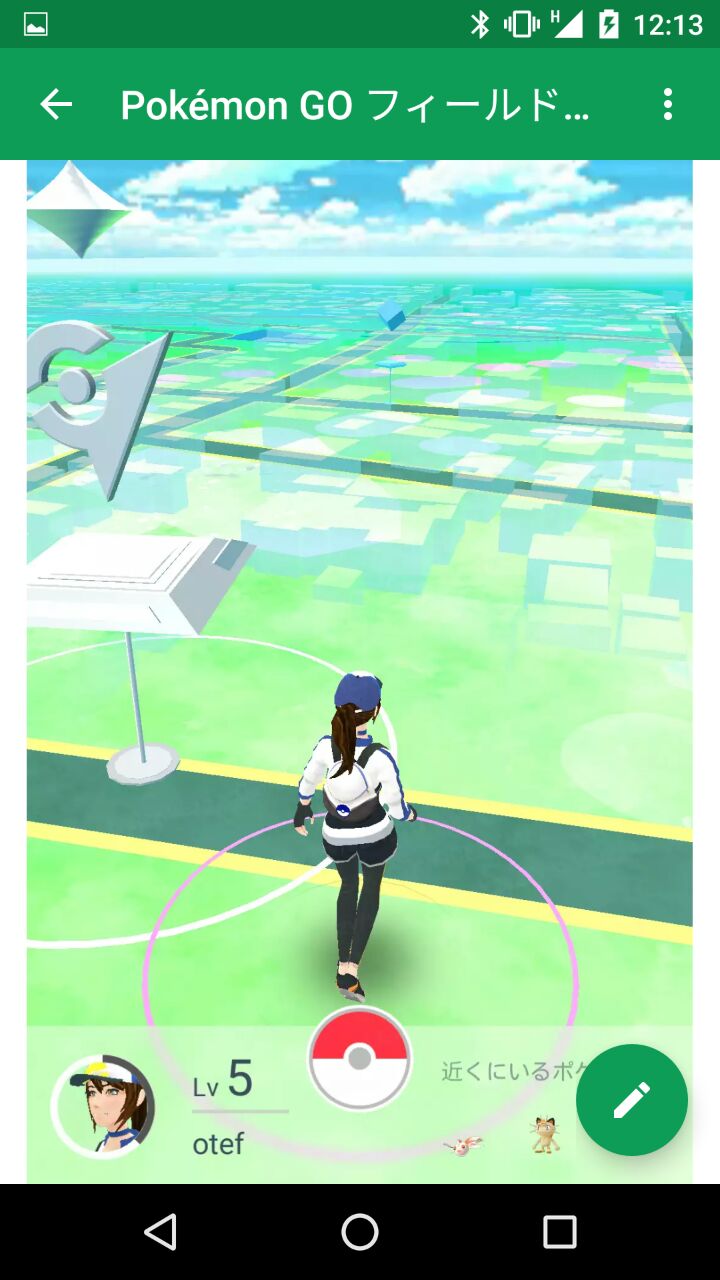Tap the green pencil edit button

click(631, 1100)
